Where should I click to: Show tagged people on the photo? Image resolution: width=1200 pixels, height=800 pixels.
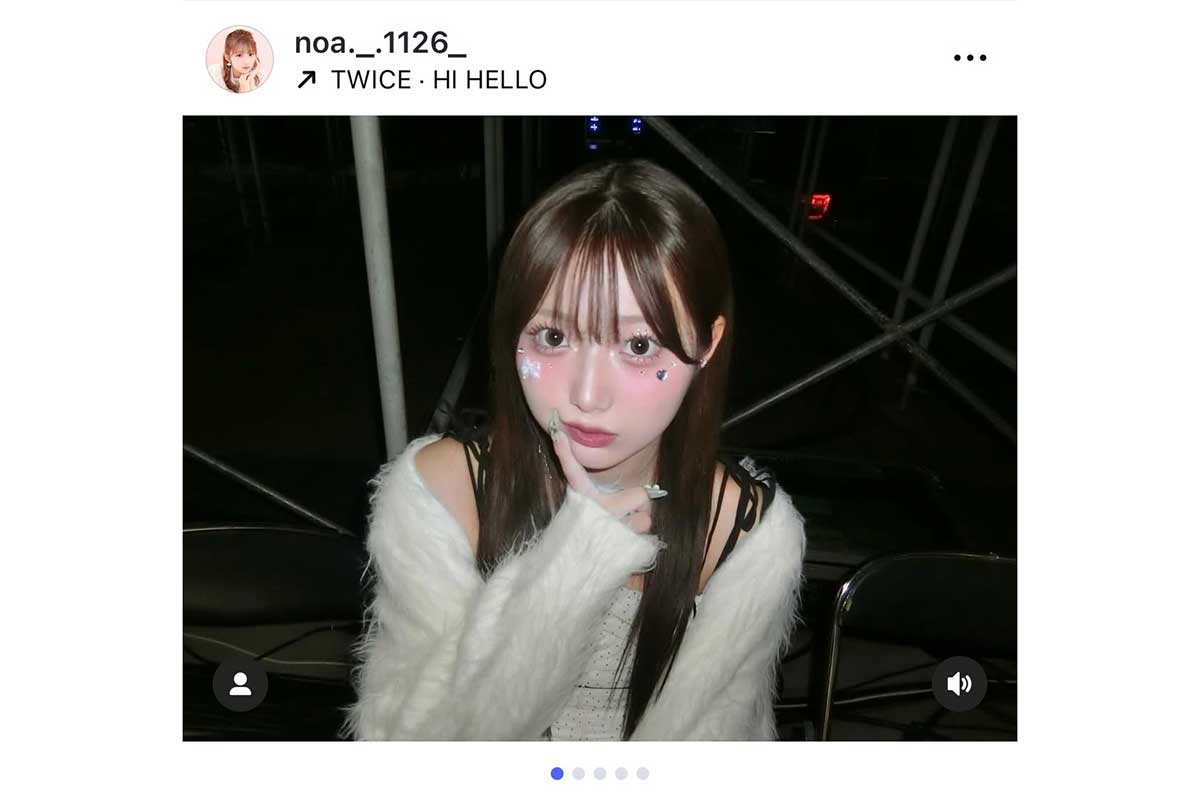pos(240,684)
